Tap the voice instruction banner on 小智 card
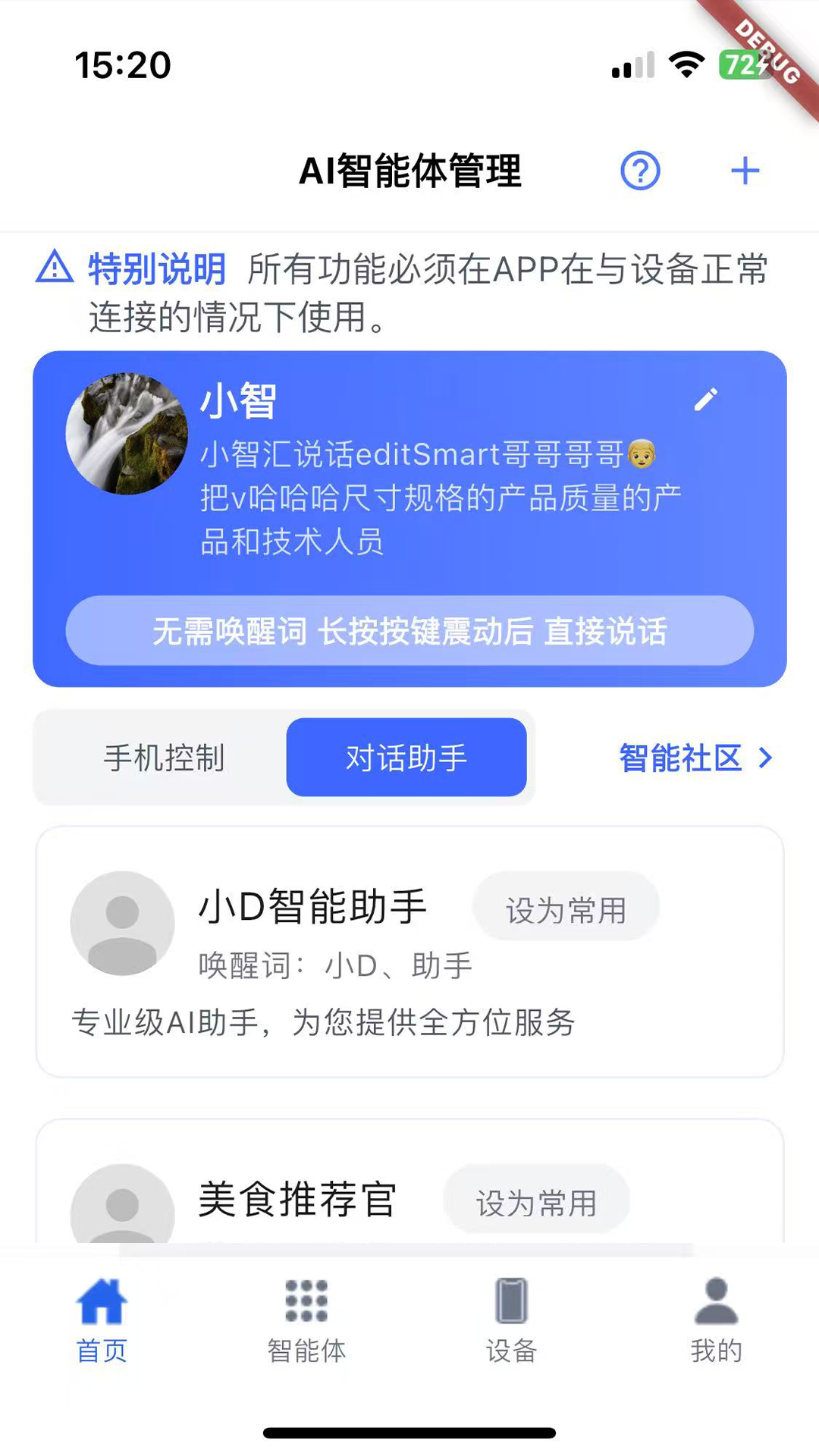Screen dimensions: 819x1456 (x=409, y=632)
